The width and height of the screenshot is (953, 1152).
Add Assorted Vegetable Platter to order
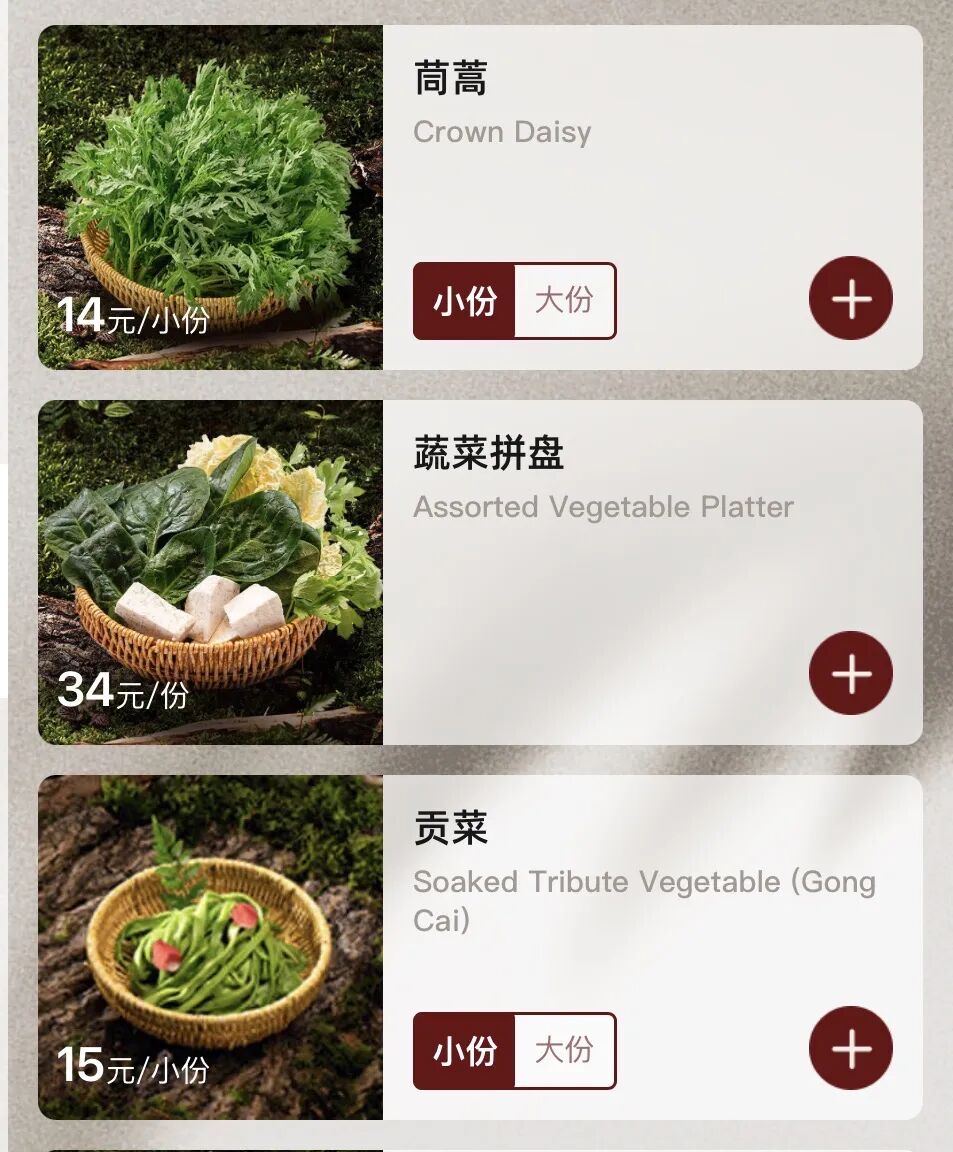850,673
